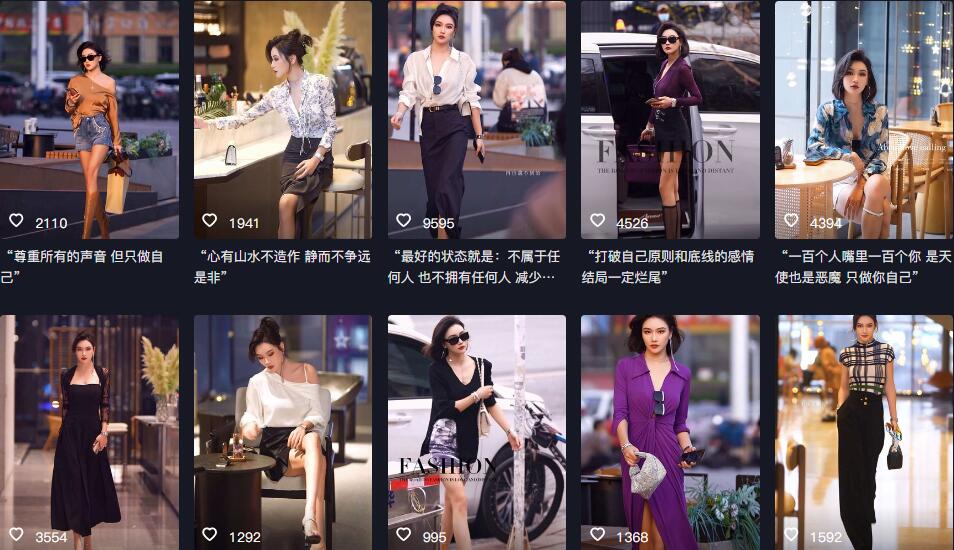Open the video tile with 9595 likes
954x550 pixels.
point(476,118)
